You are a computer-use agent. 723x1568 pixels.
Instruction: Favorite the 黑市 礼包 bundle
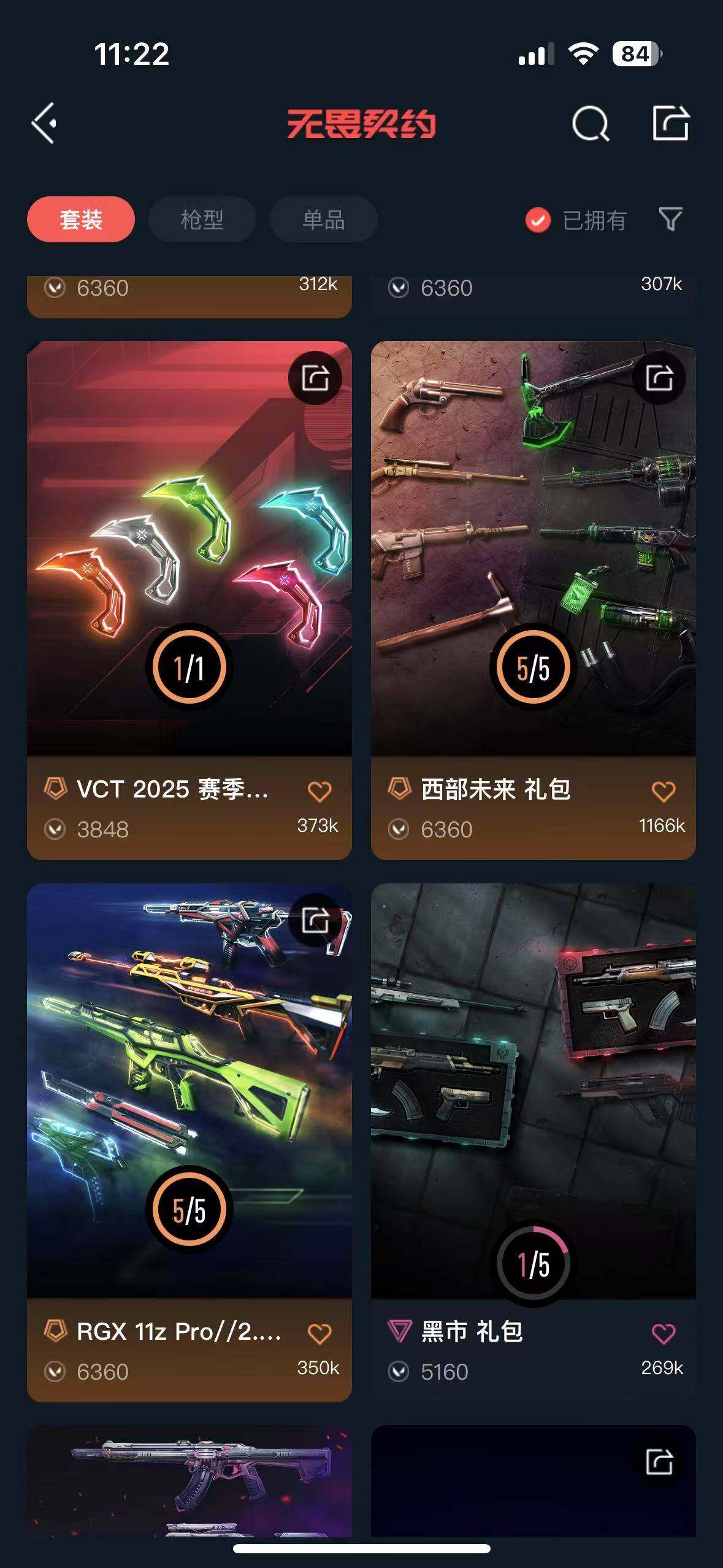pos(664,1334)
